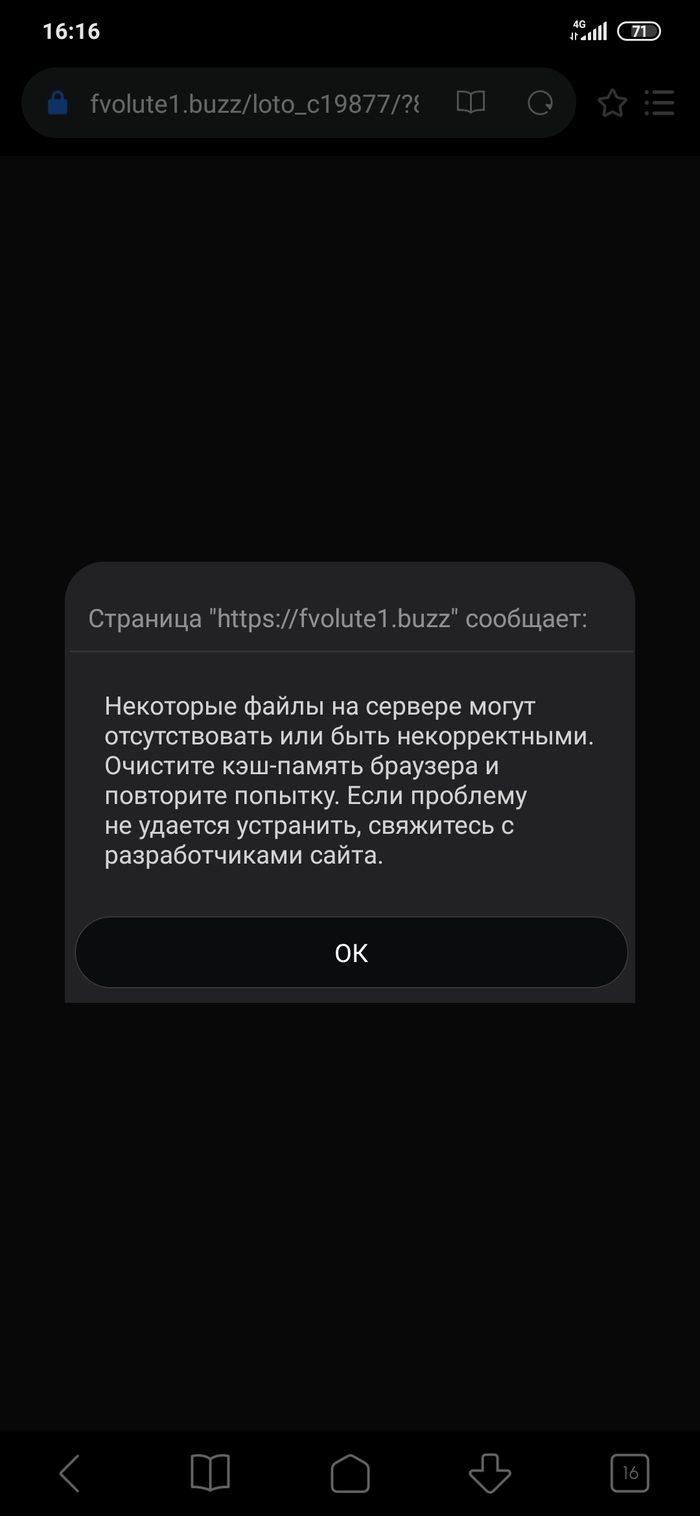The image size is (700, 1516).
Task: Bookmark this page with the star
Action: pyautogui.click(x=612, y=103)
